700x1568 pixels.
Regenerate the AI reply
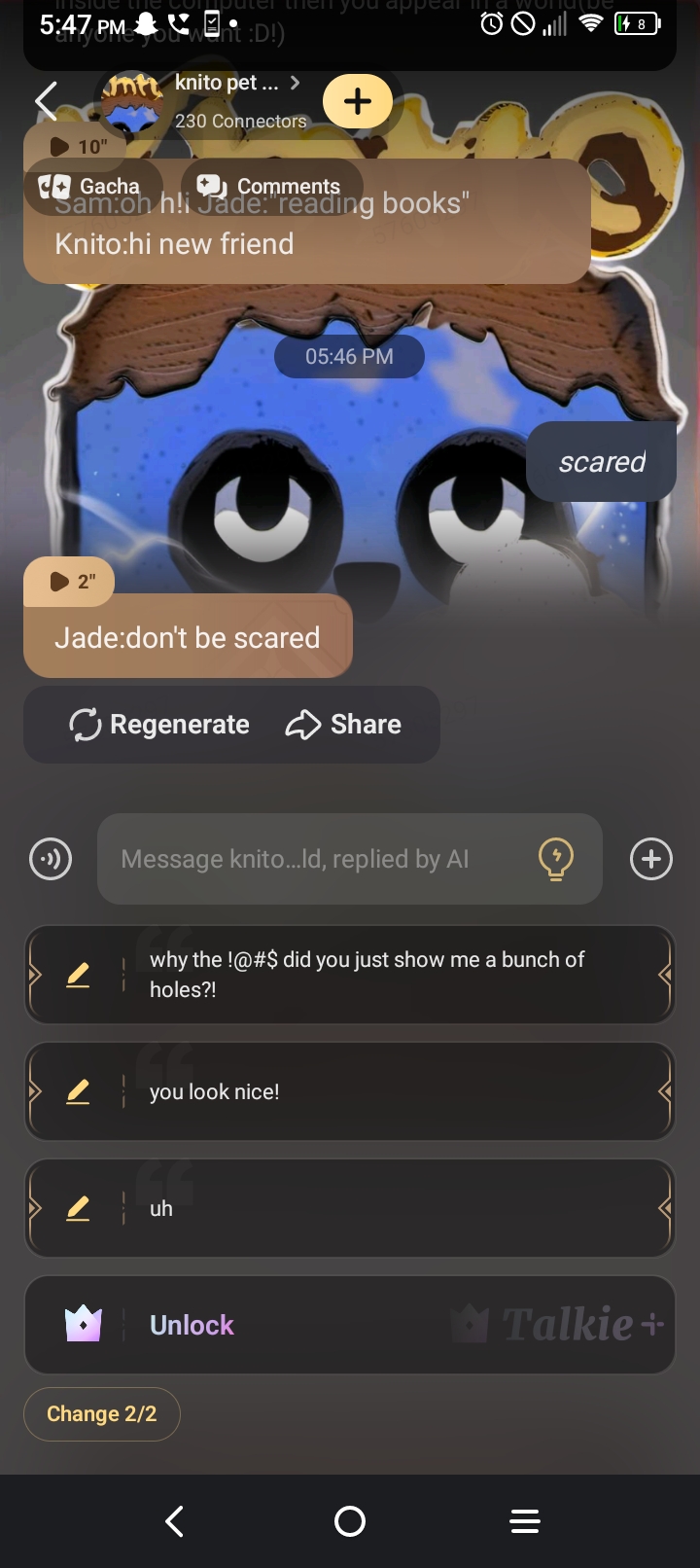point(159,725)
